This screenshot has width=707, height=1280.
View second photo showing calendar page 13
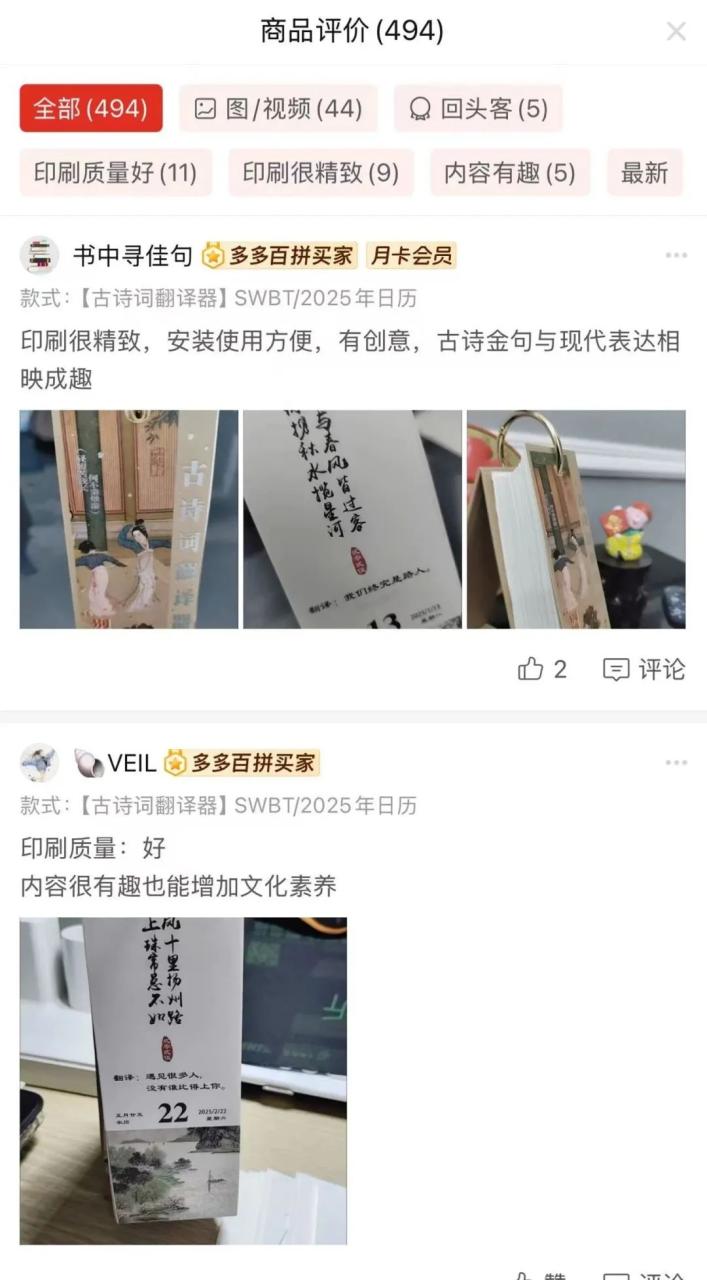[x=352, y=519]
